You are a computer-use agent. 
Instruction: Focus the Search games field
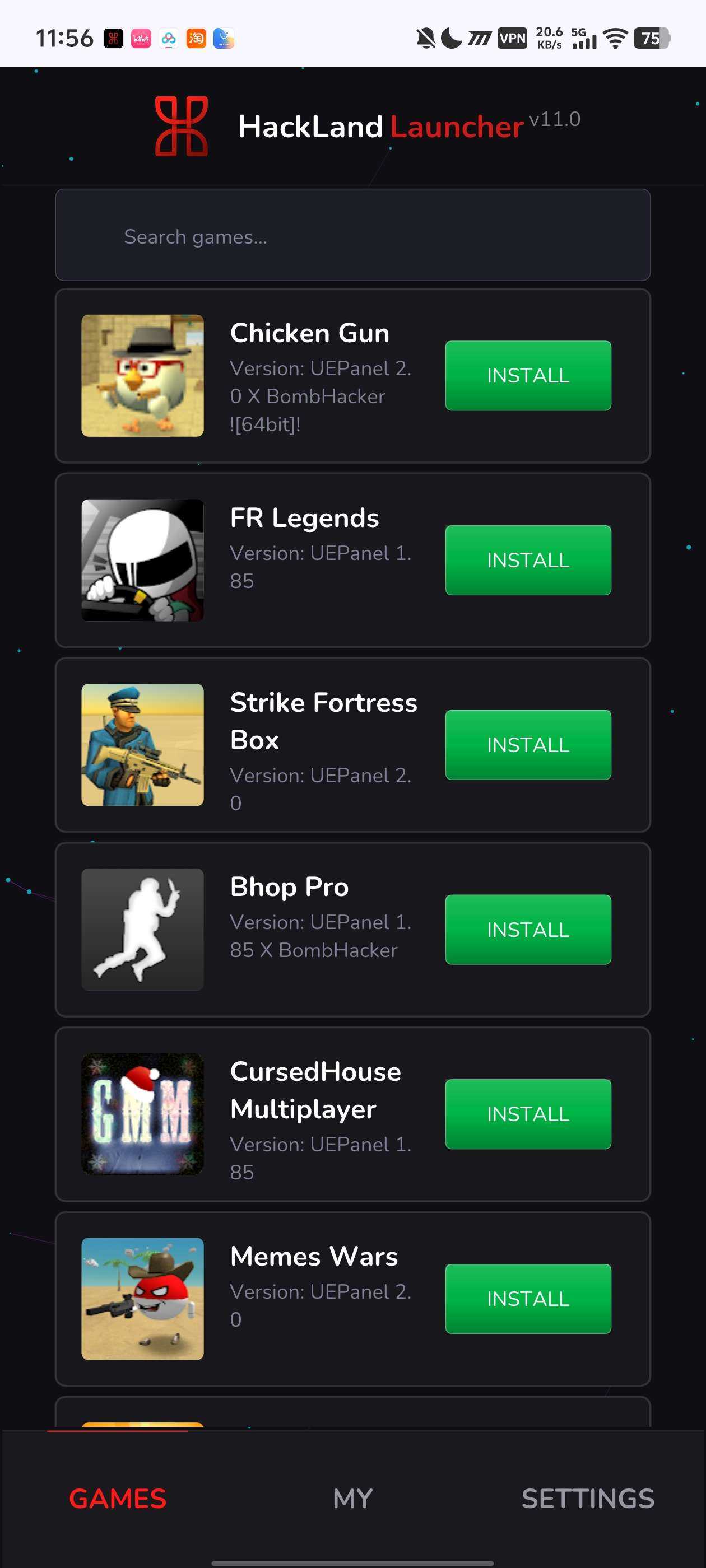coord(352,236)
